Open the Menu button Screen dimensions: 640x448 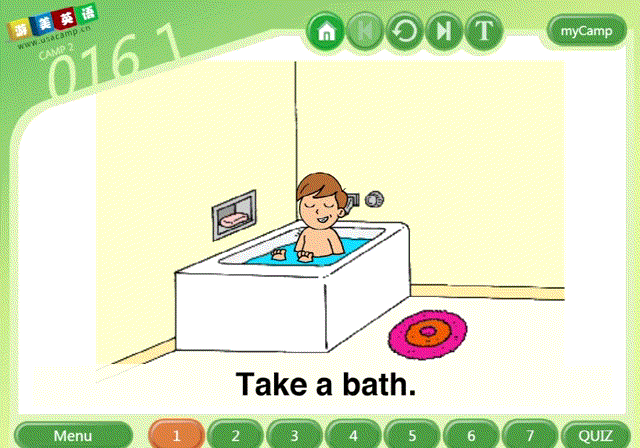pyautogui.click(x=73, y=436)
